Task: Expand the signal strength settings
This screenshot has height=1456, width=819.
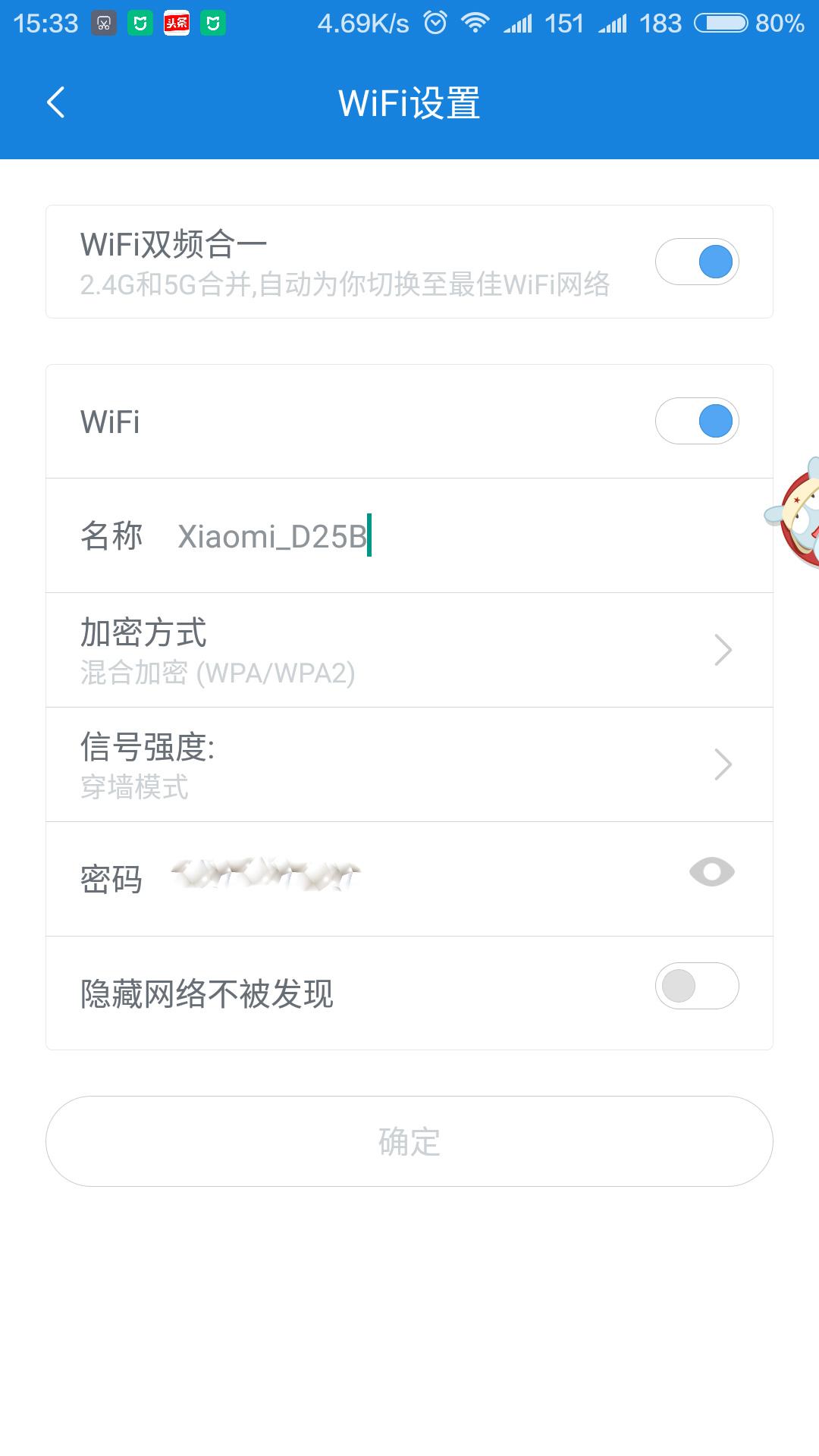Action: click(x=409, y=764)
